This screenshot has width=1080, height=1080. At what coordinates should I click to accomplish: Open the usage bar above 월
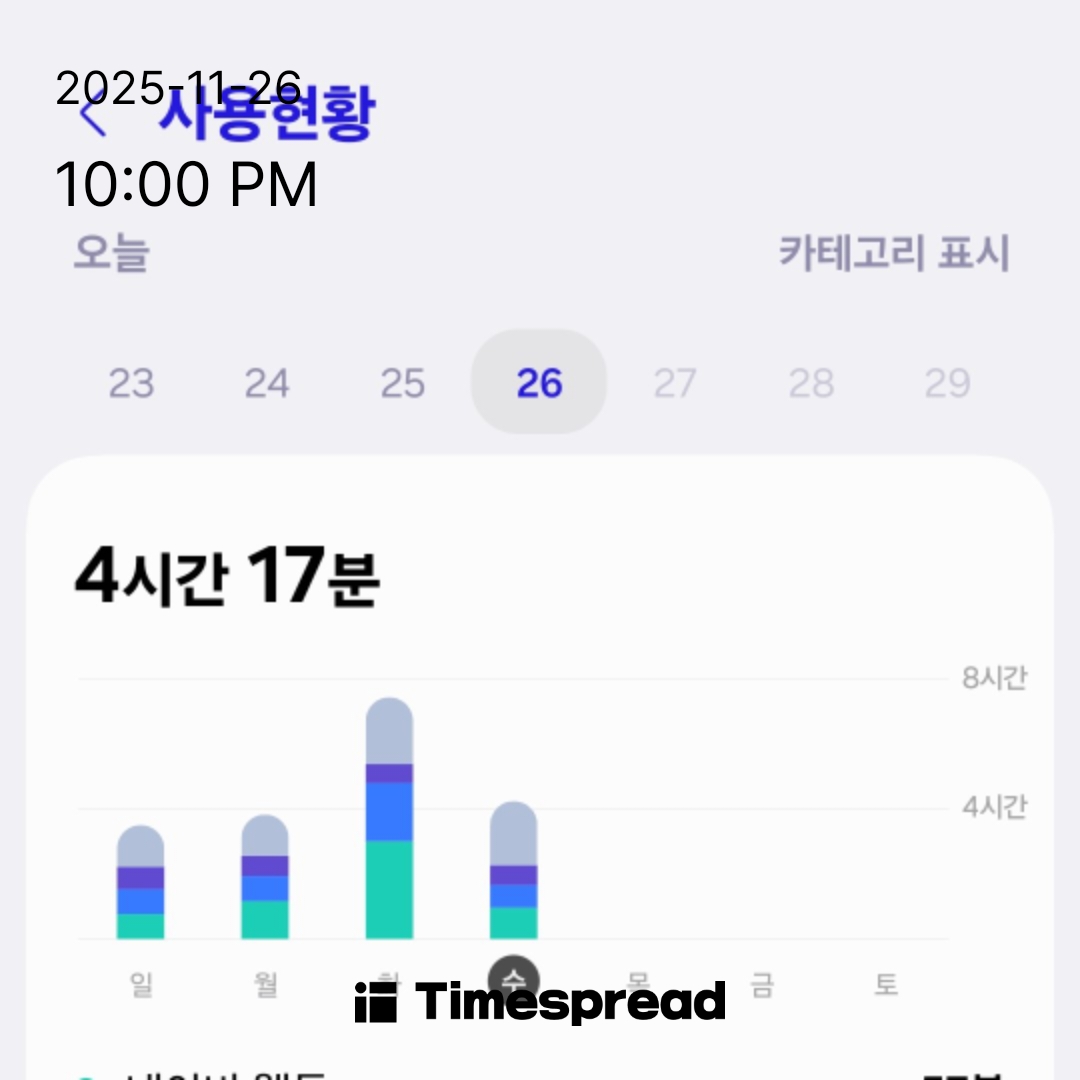(x=265, y=877)
